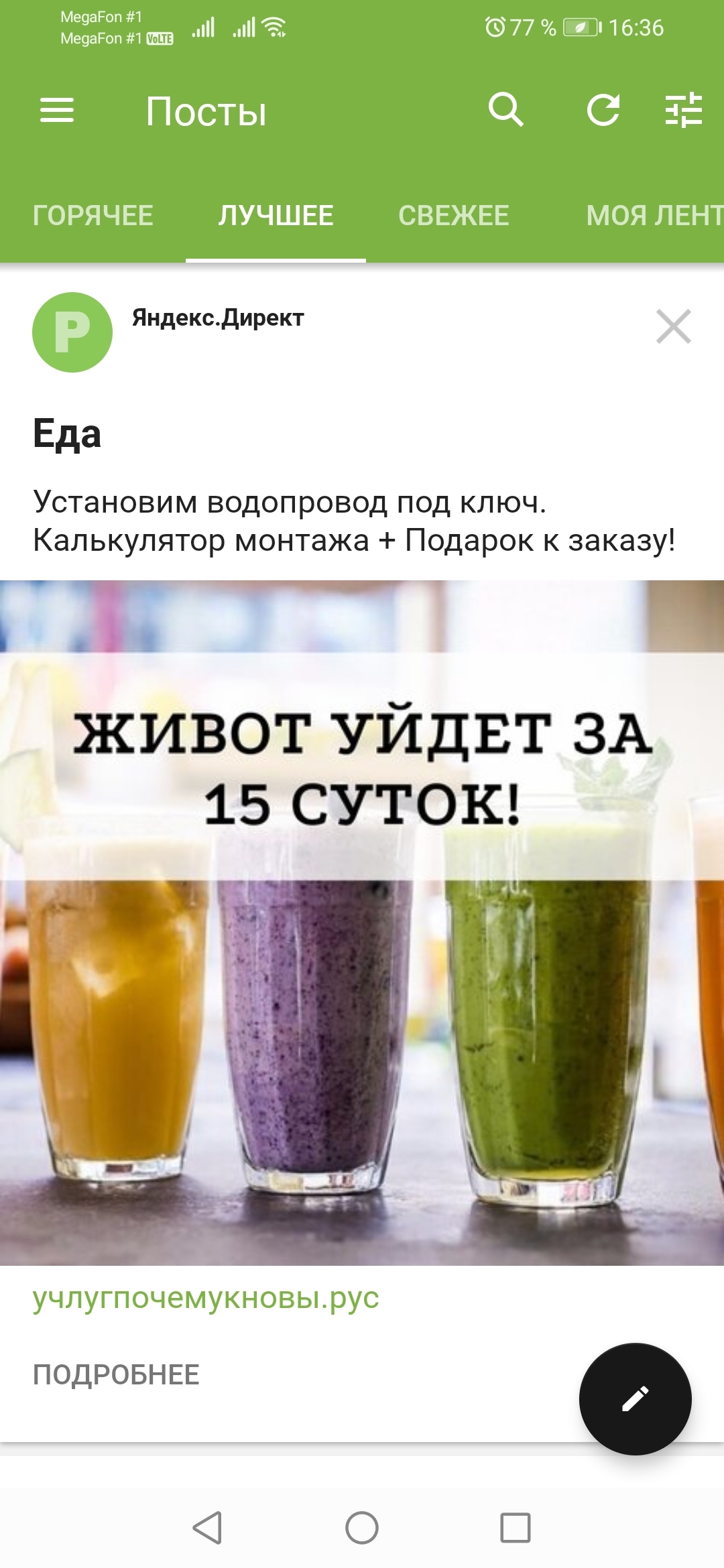The width and height of the screenshot is (724, 1568).
Task: Create a new post with the pencil button
Action: 635,1398
